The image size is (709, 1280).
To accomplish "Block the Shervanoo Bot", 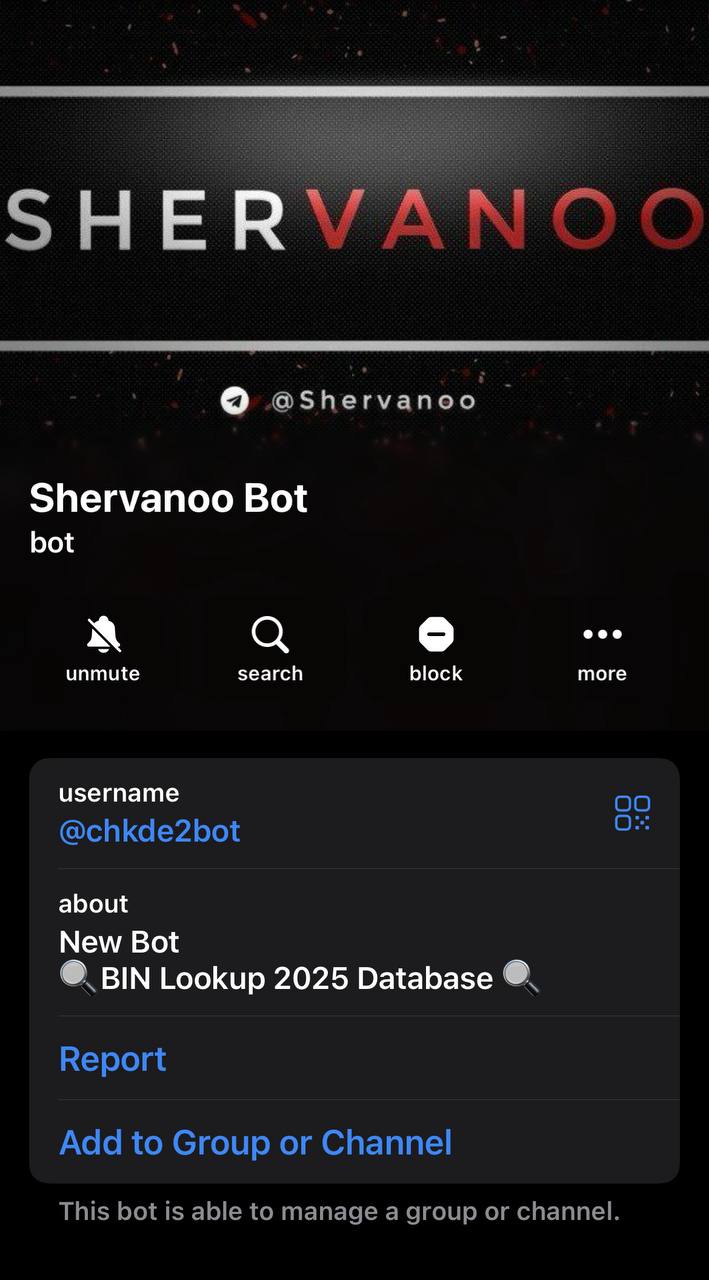I will 436,649.
